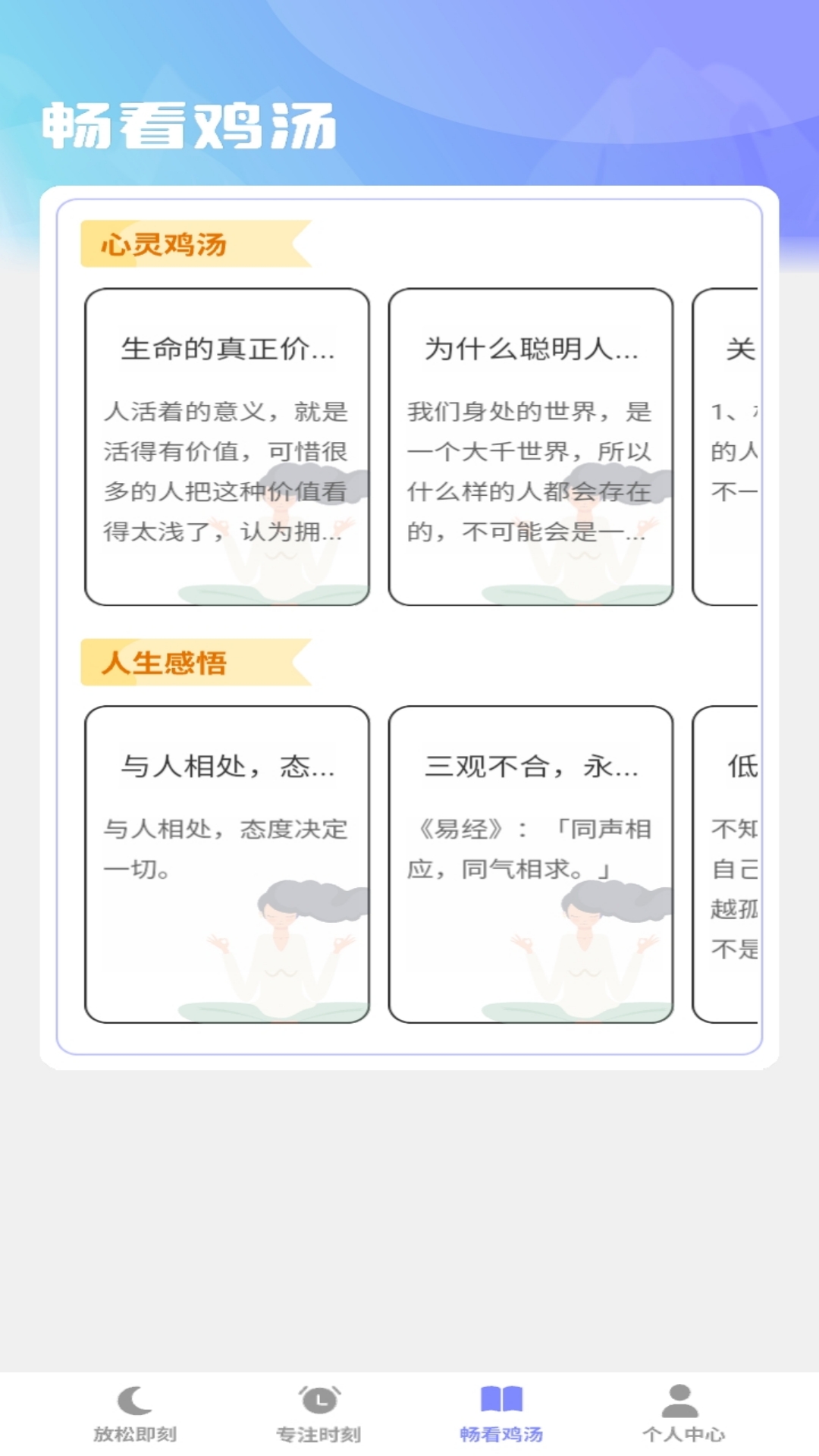
Task: Open the article 为什么聪明人…
Action: tap(531, 447)
